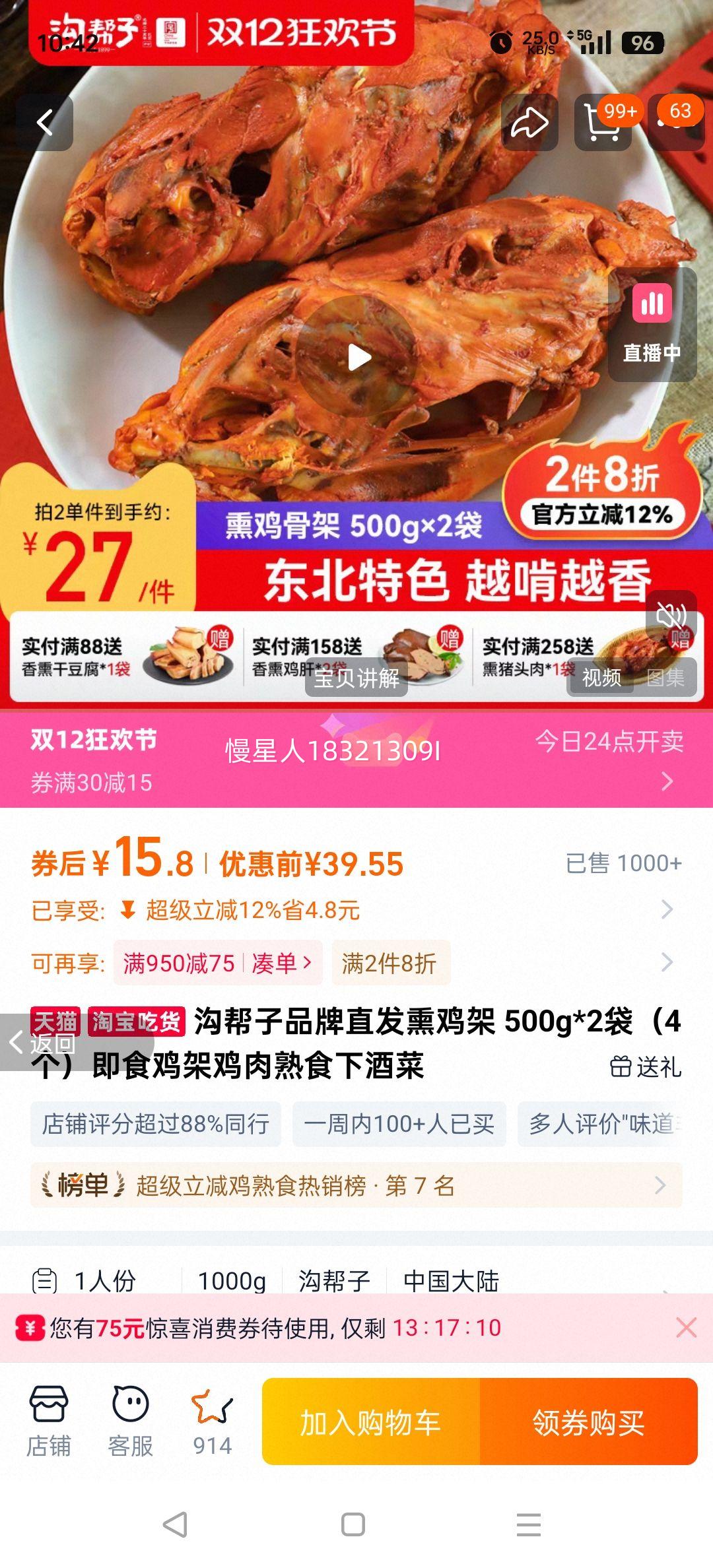Play the product video
713x1568 pixels.
coord(360,357)
